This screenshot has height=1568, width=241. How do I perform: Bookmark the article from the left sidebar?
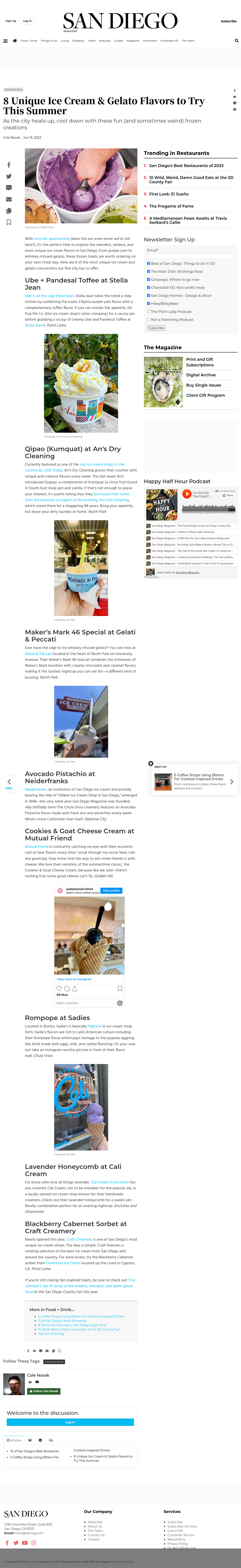tap(8, 222)
